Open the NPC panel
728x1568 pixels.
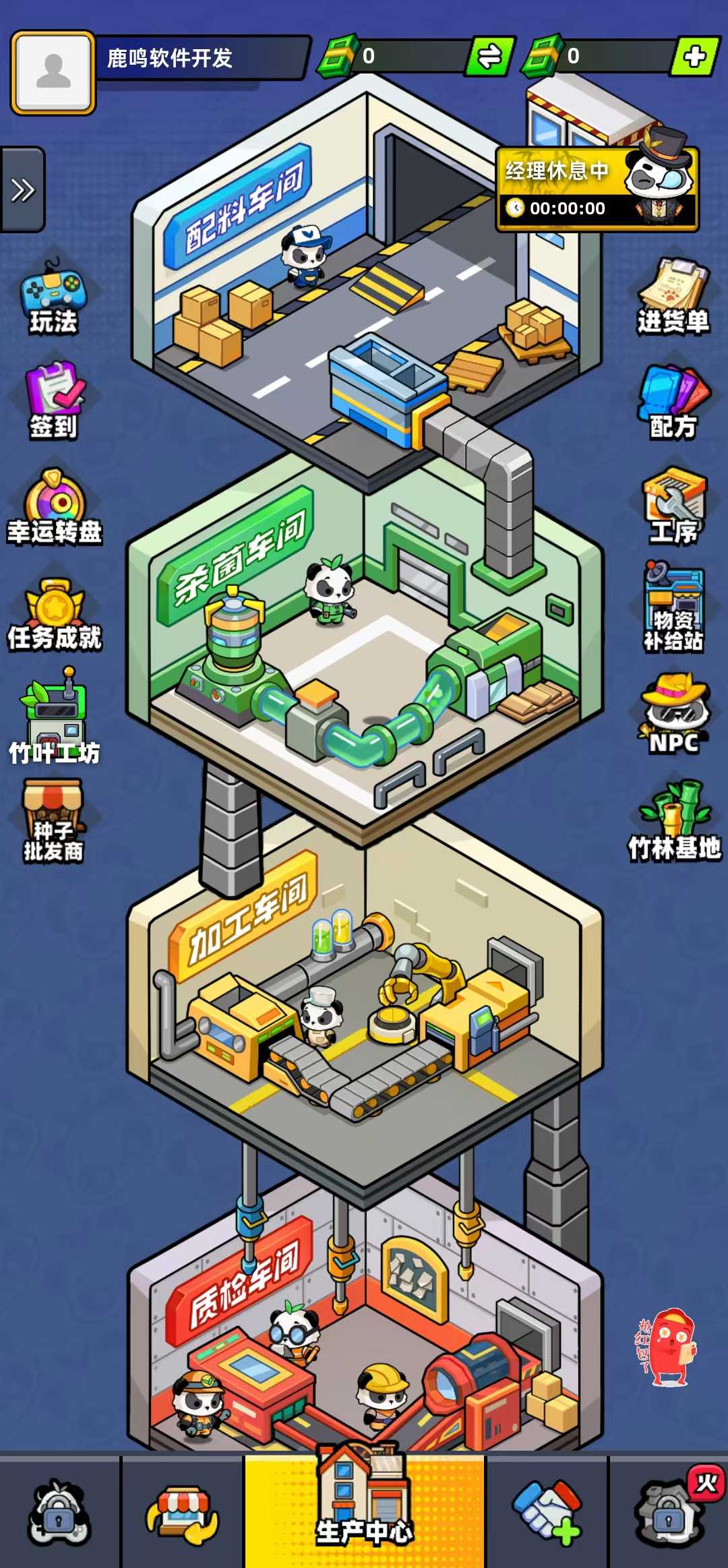coord(673,715)
